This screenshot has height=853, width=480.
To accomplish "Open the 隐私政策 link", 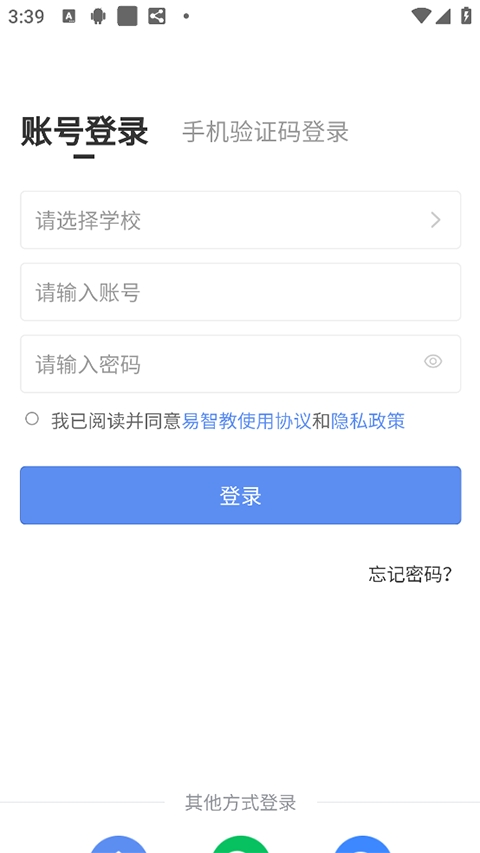I will tap(368, 421).
